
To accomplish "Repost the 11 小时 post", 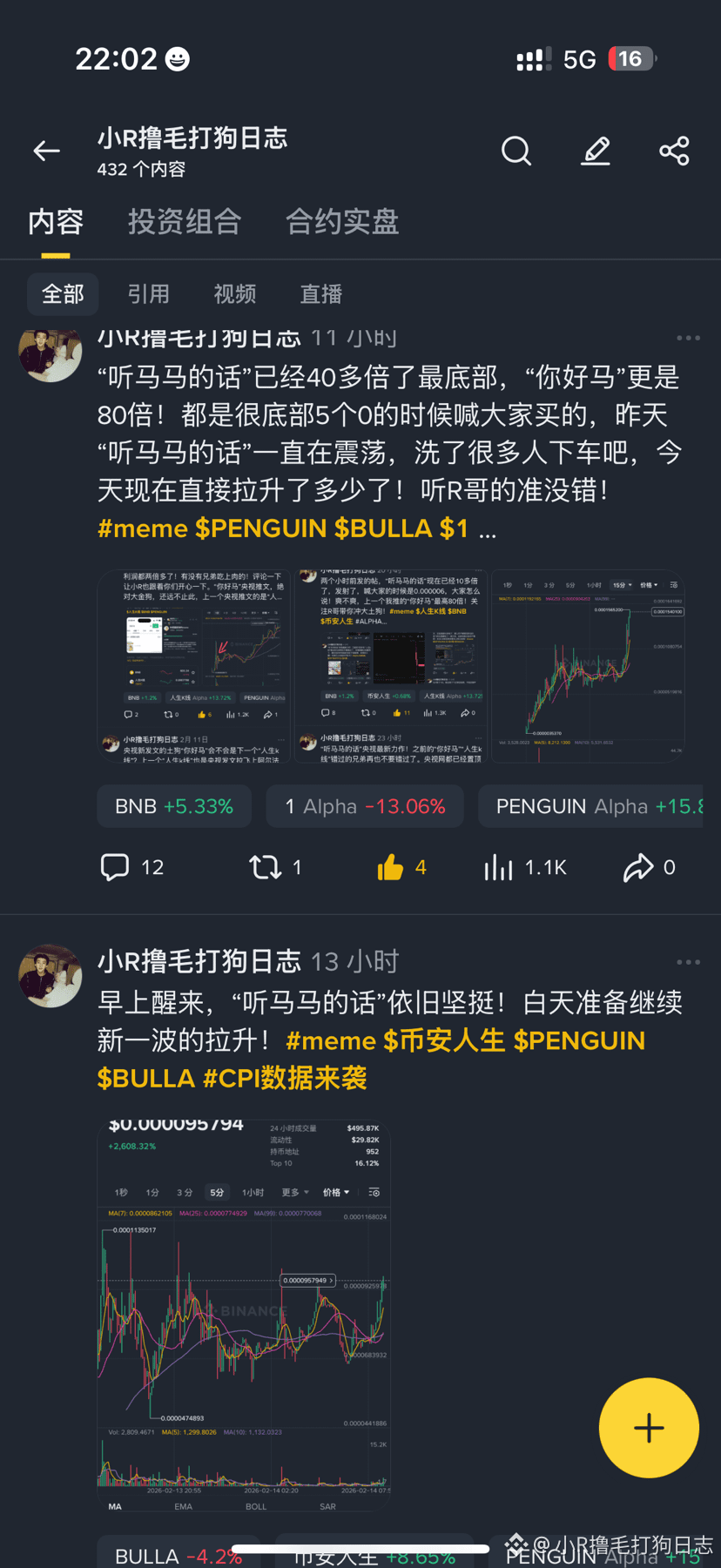I will (x=275, y=867).
